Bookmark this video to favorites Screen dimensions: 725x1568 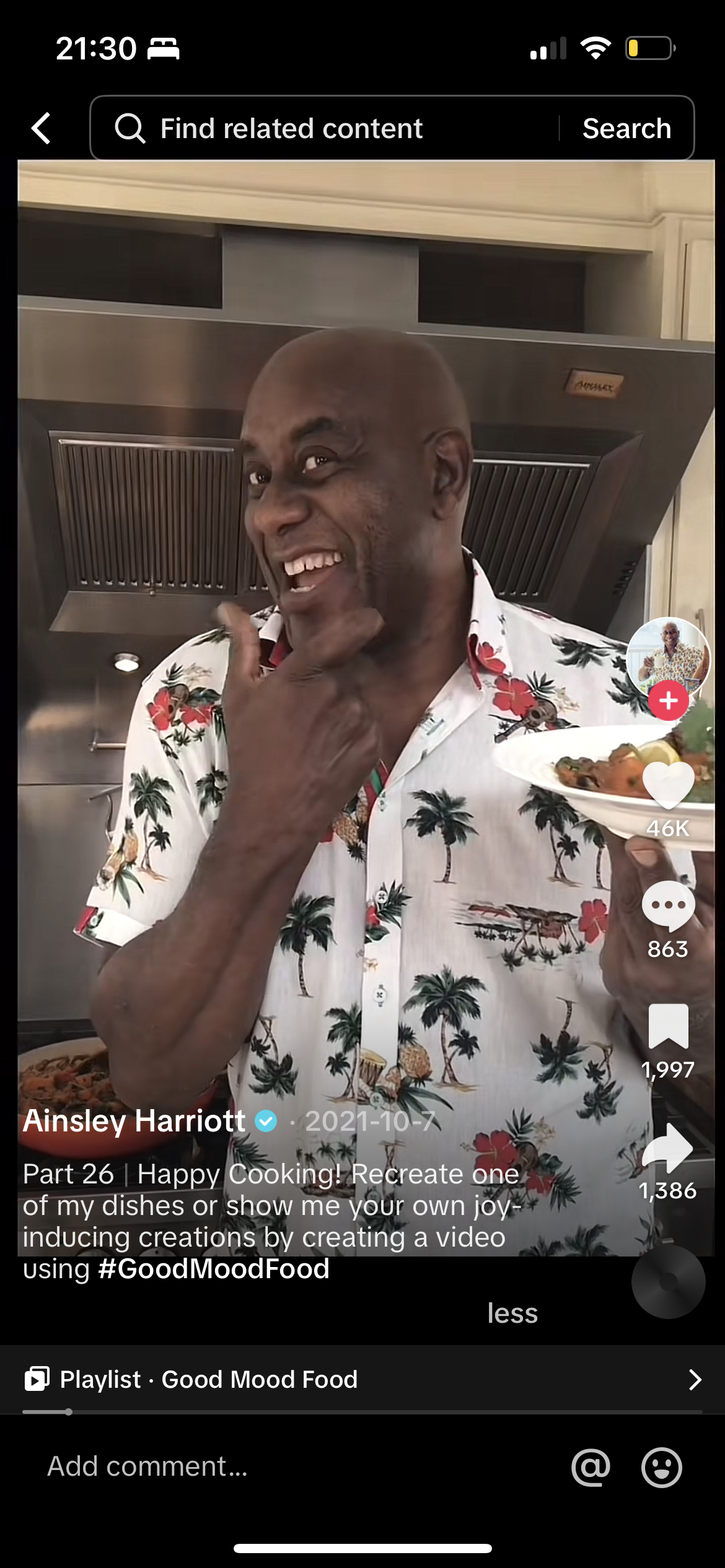[668, 1027]
